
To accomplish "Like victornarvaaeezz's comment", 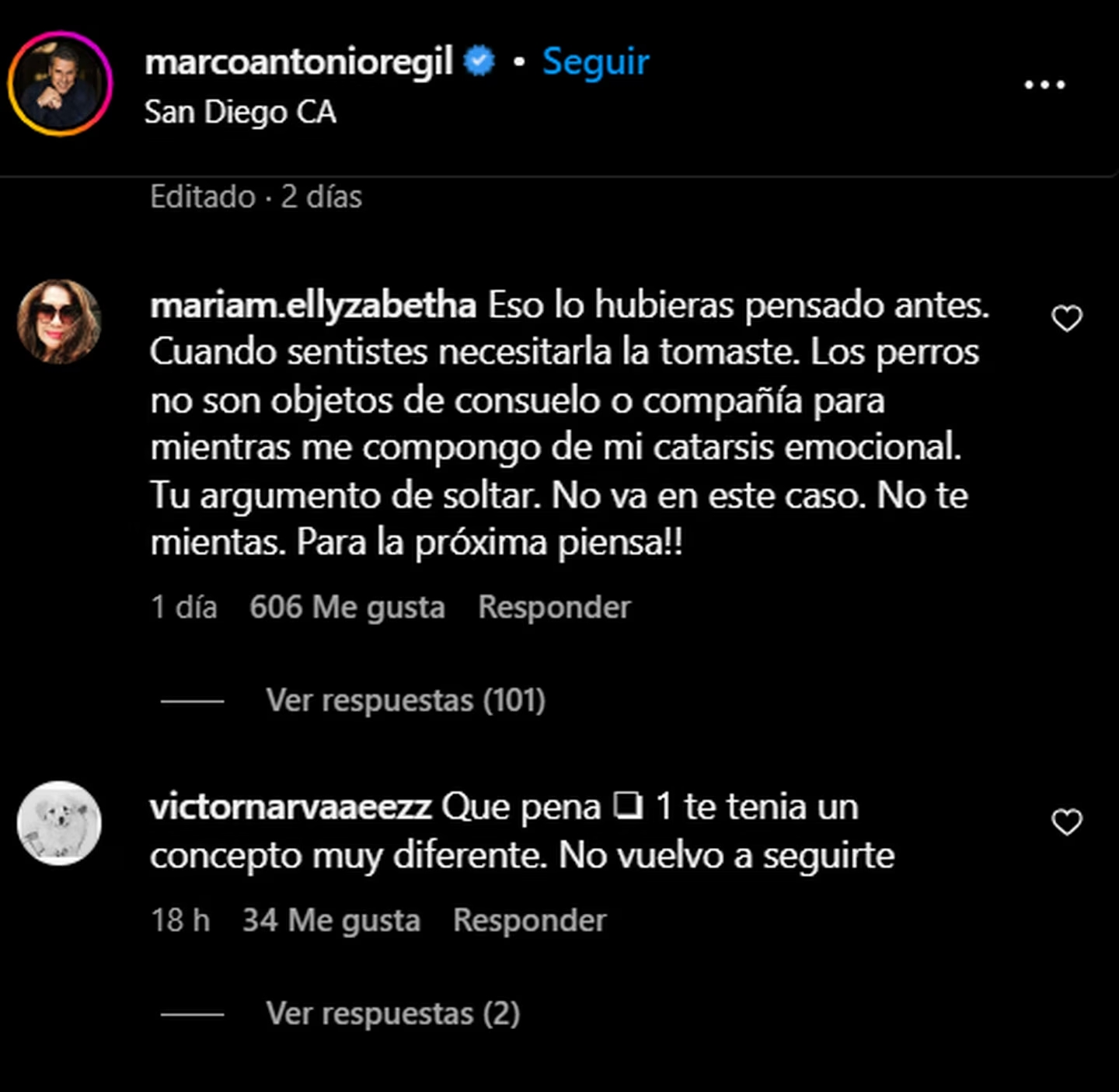I will [1066, 822].
